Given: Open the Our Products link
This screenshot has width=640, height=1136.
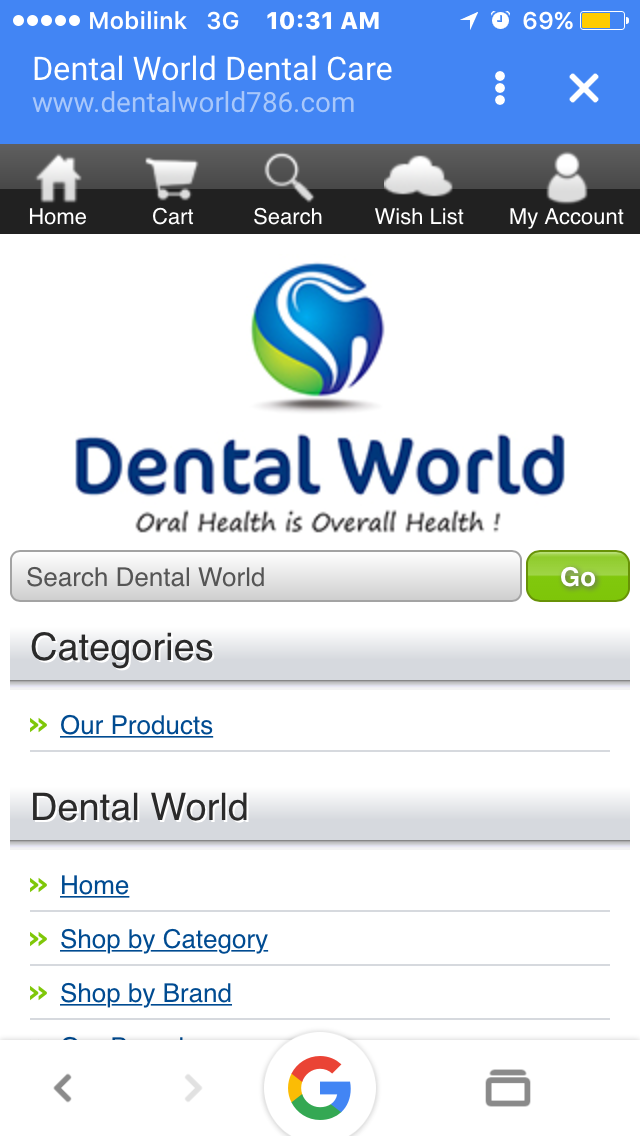Looking at the screenshot, I should 136,725.
